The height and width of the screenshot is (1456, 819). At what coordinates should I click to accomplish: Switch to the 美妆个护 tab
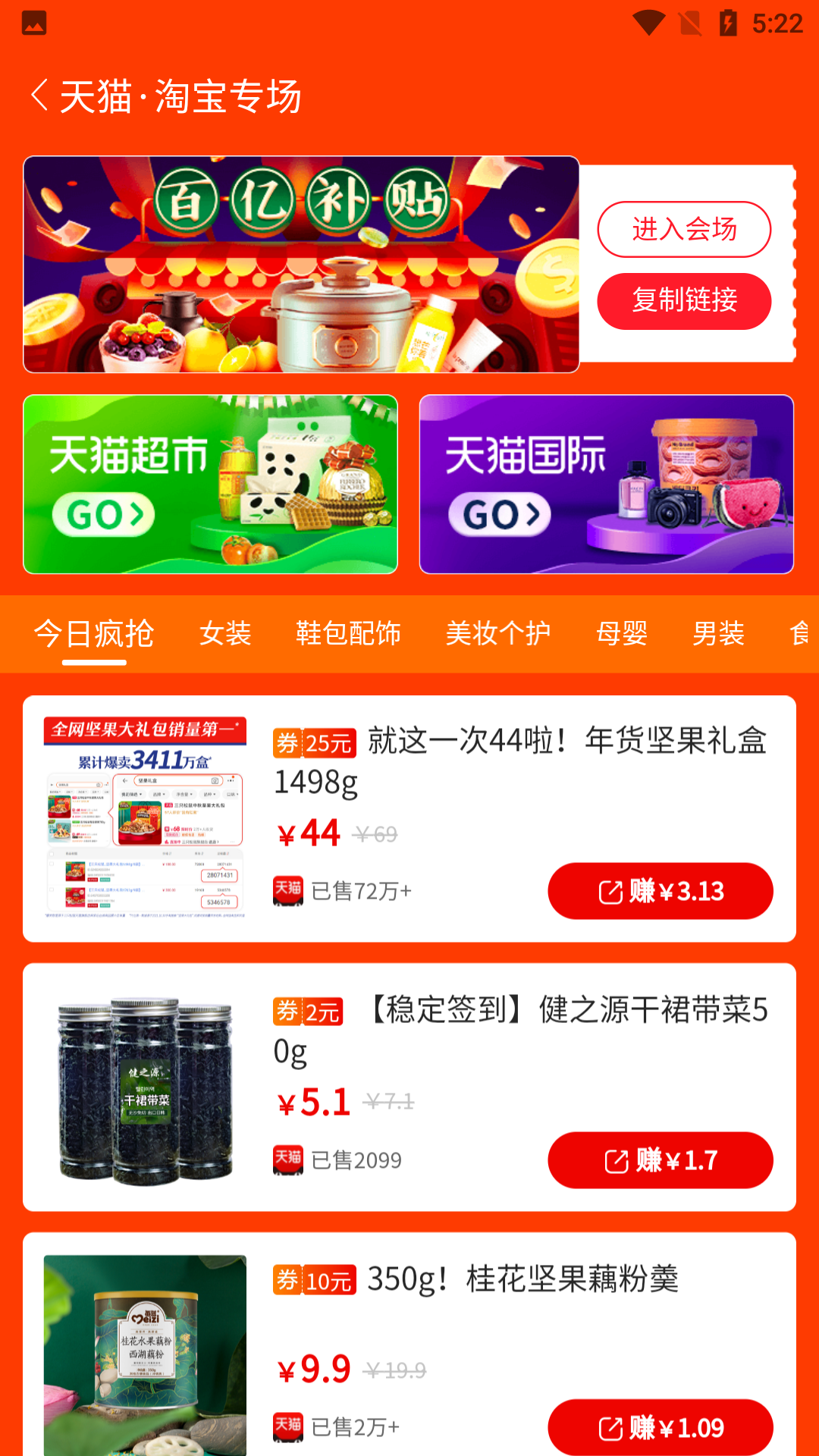(x=498, y=633)
